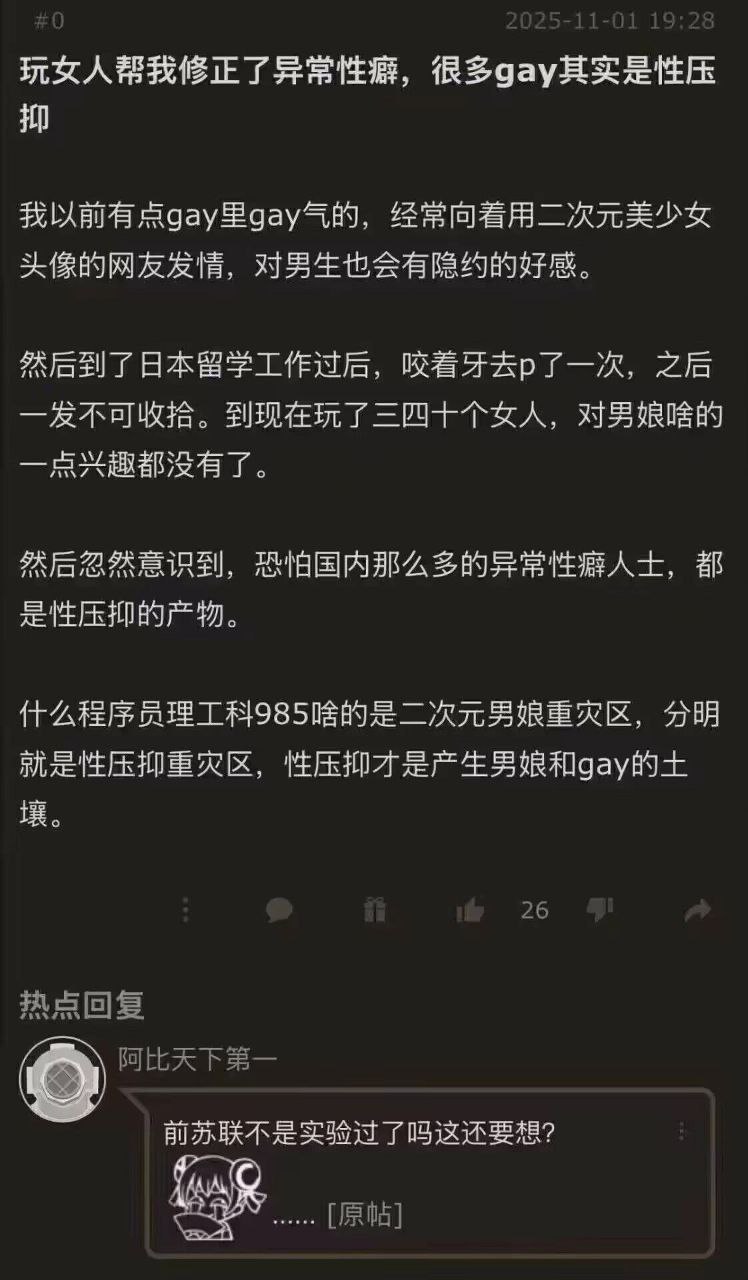Image resolution: width=748 pixels, height=1280 pixels.
Task: Reply to the post via comment icon
Action: [x=279, y=909]
